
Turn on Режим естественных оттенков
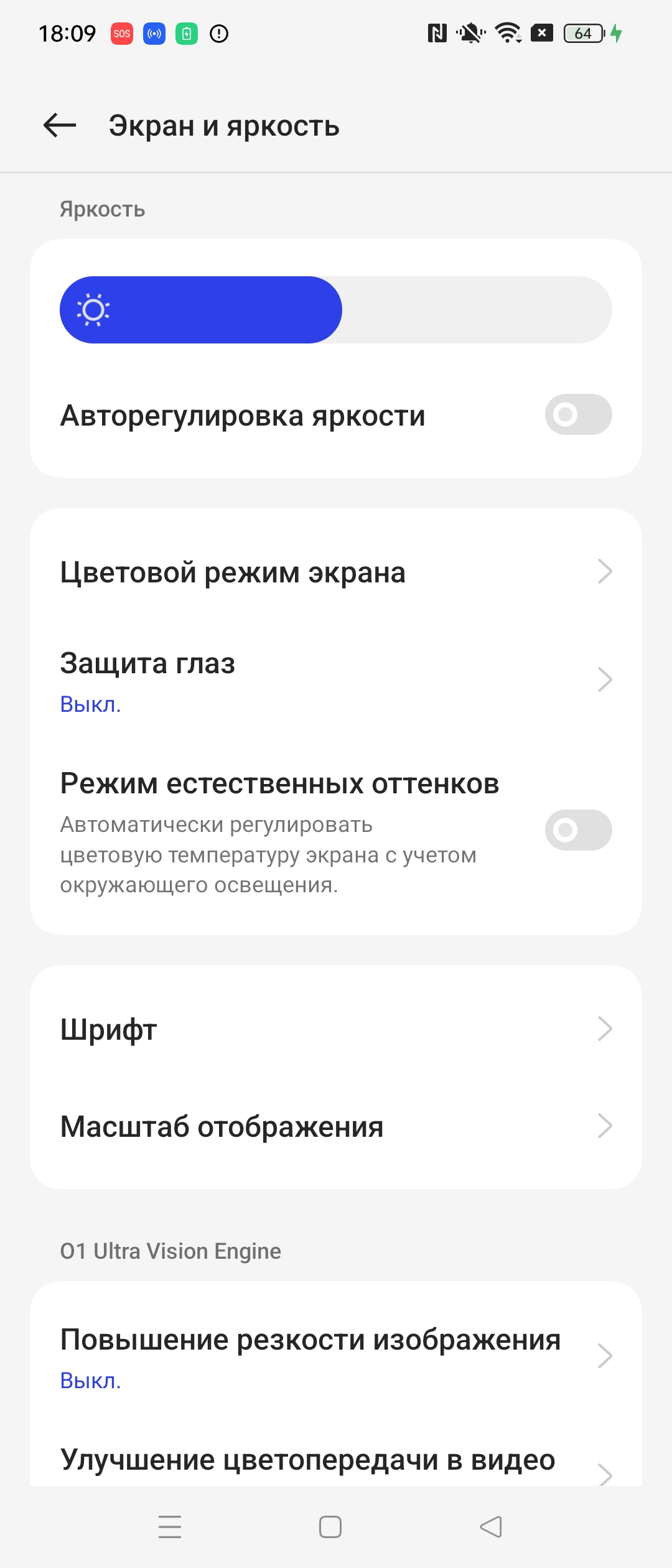(x=578, y=830)
